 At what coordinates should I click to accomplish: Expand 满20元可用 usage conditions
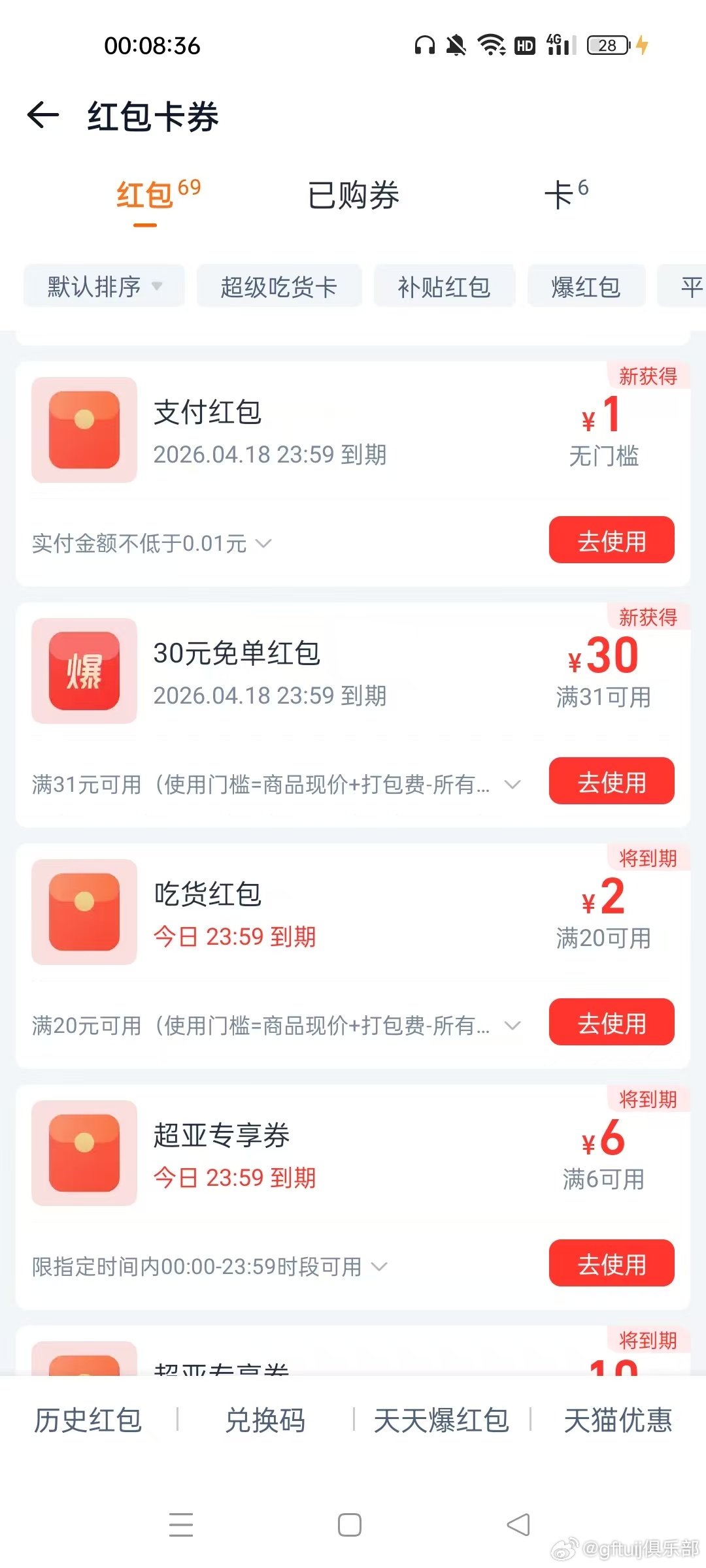tap(513, 1025)
